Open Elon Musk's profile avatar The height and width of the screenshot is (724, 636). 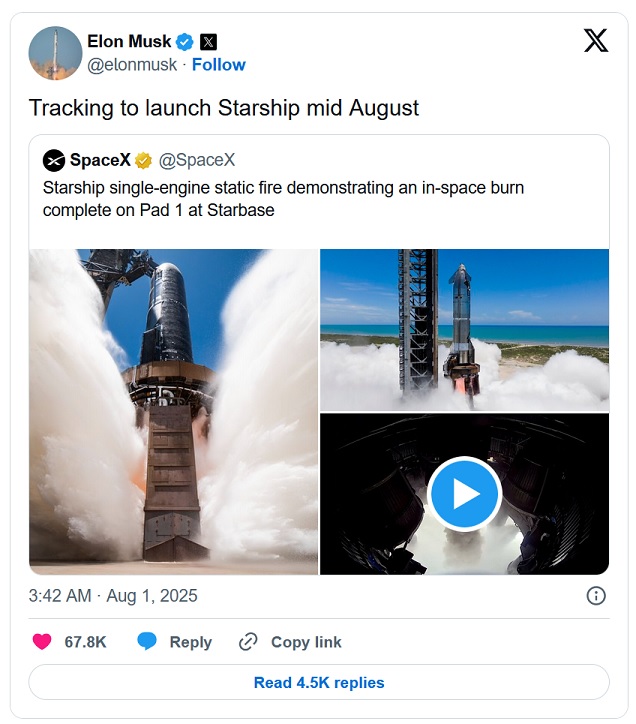[x=55, y=53]
